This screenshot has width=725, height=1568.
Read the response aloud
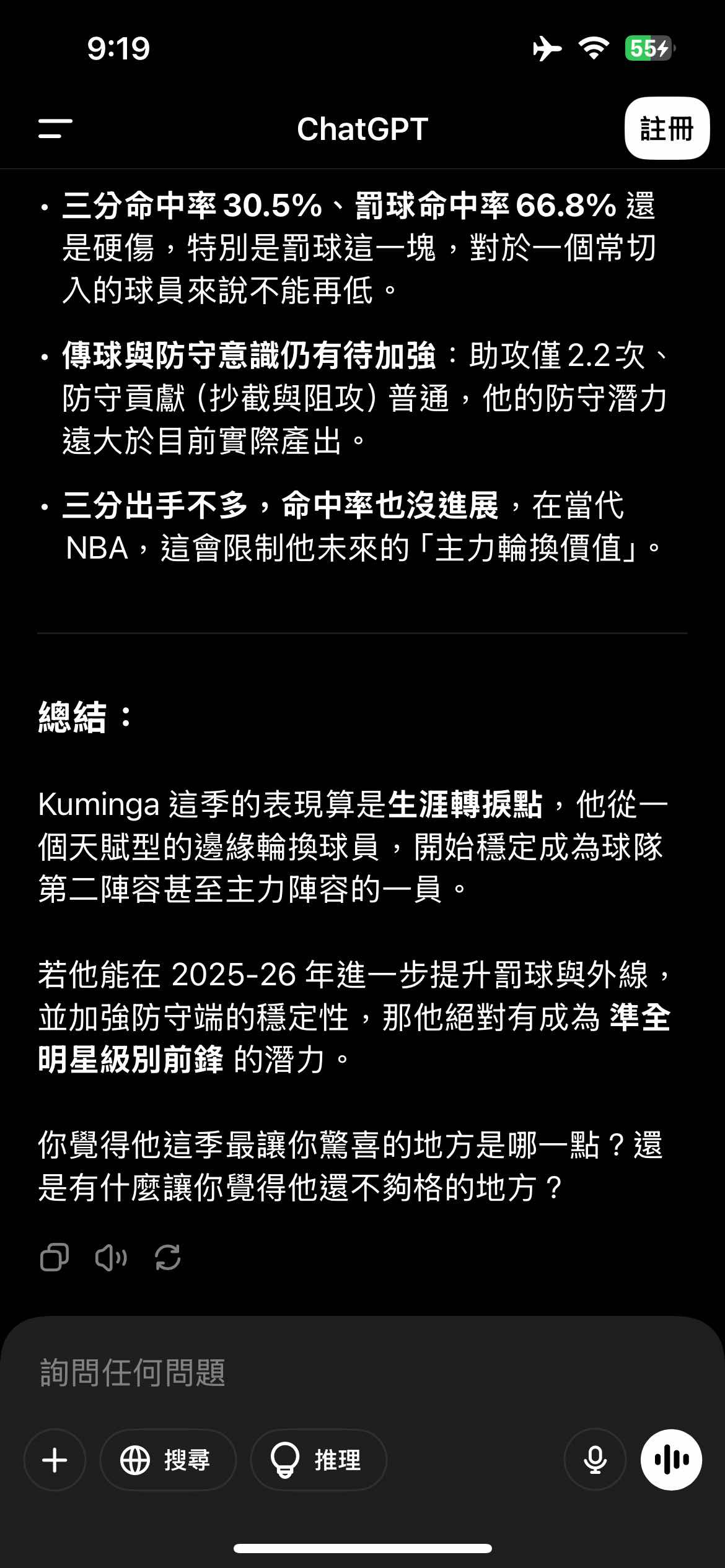pos(111,1257)
